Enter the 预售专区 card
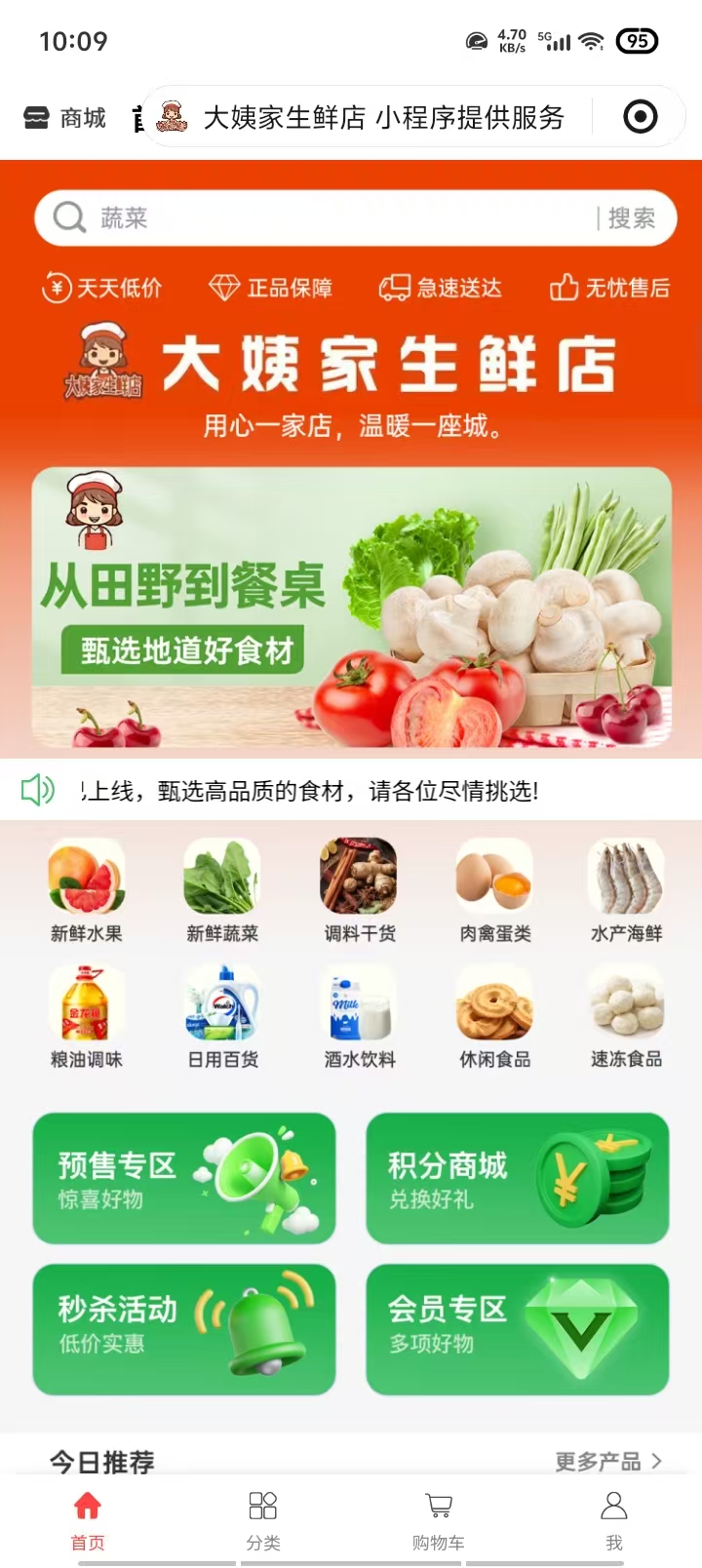This screenshot has width=702, height=1568. tap(184, 1178)
